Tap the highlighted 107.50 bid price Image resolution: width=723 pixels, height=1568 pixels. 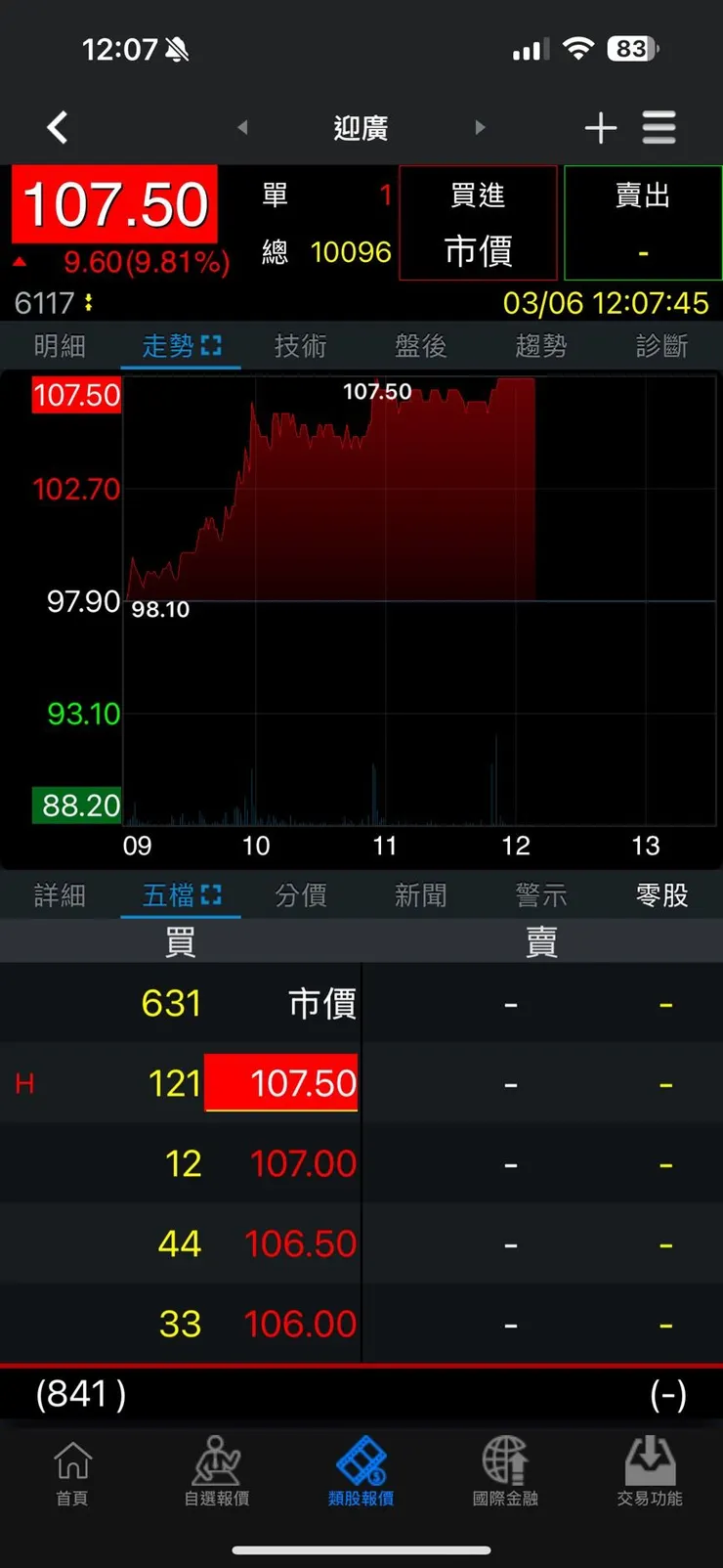point(281,1083)
